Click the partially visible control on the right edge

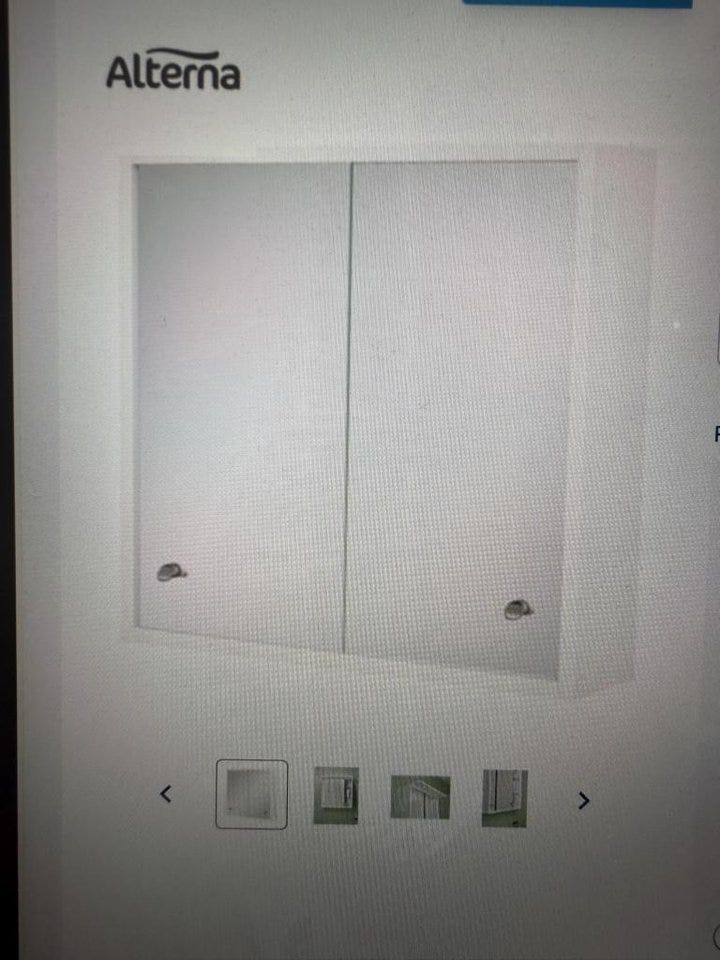[x=717, y=345]
